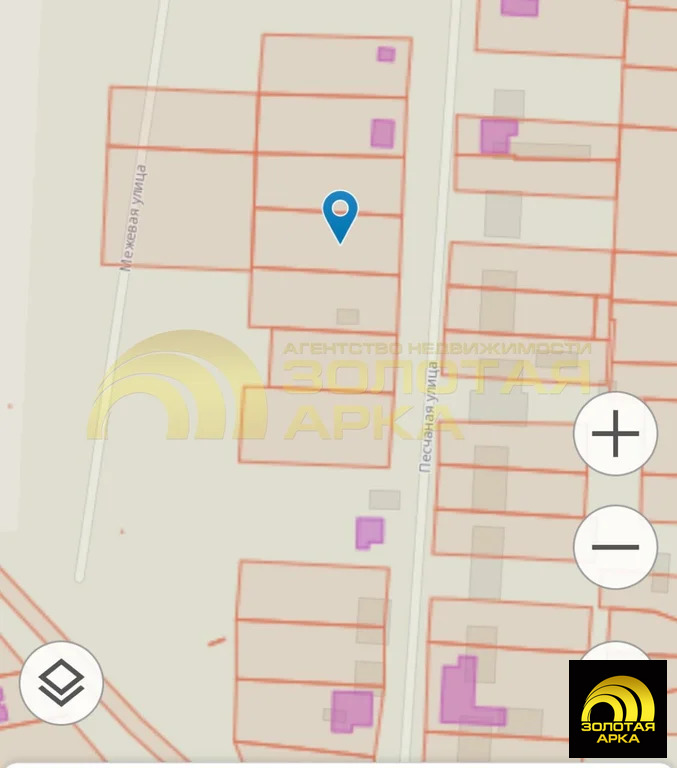This screenshot has width=677, height=768.
Task: Tap the blue location pin marker
Action: pyautogui.click(x=340, y=215)
